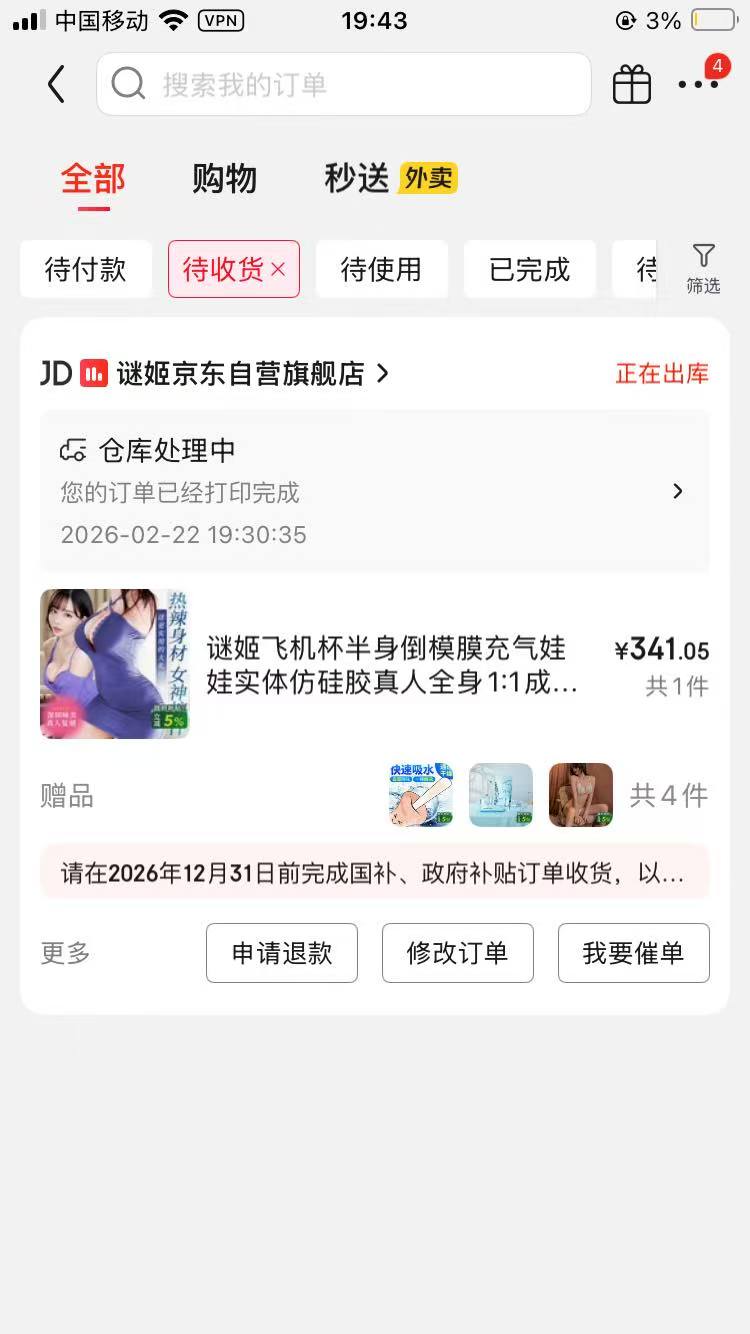The image size is (750, 1334).
Task: Open the three-dot overflow menu
Action: pyautogui.click(x=698, y=85)
